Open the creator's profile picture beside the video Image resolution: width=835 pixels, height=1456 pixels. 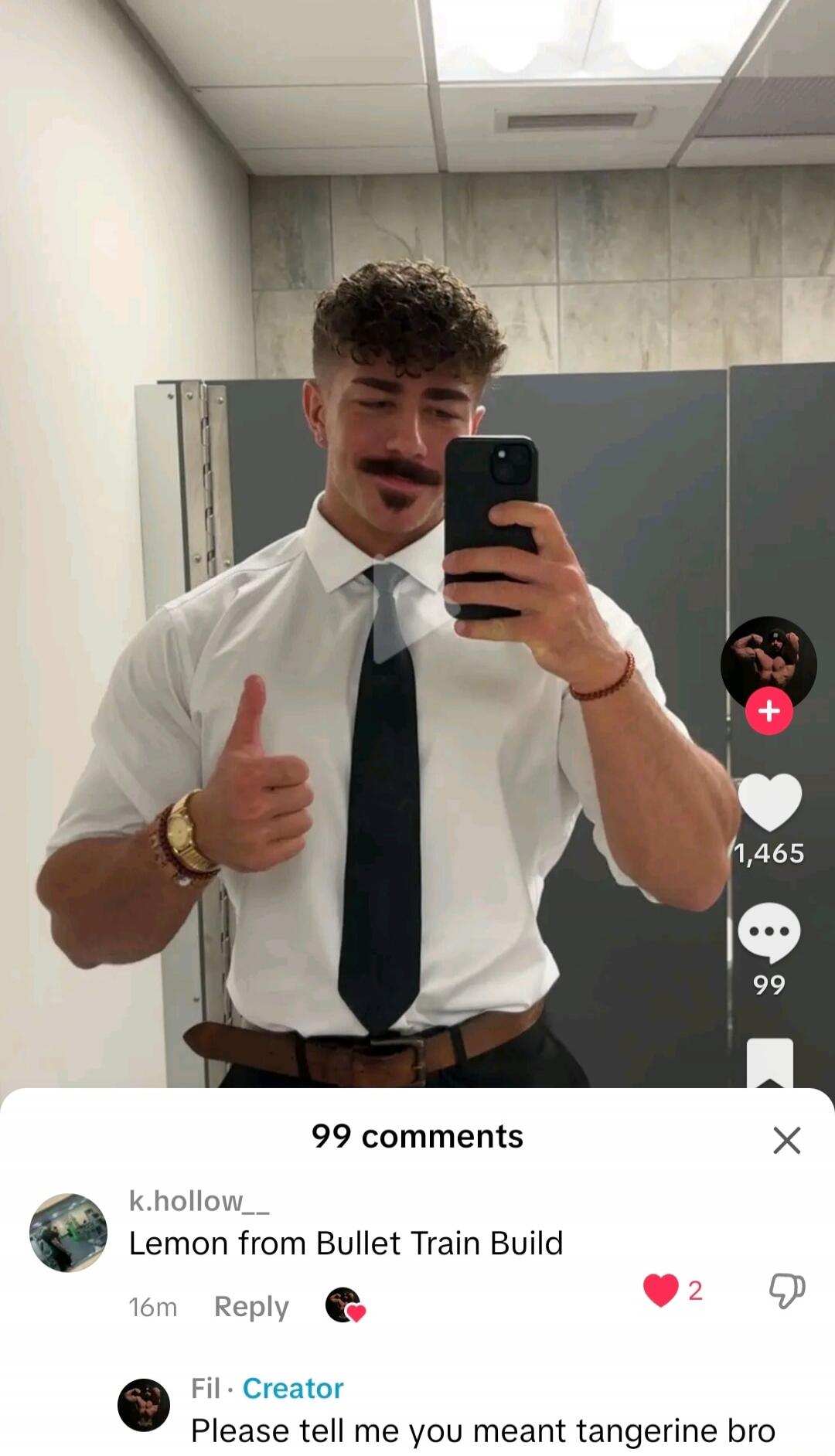coord(769,663)
